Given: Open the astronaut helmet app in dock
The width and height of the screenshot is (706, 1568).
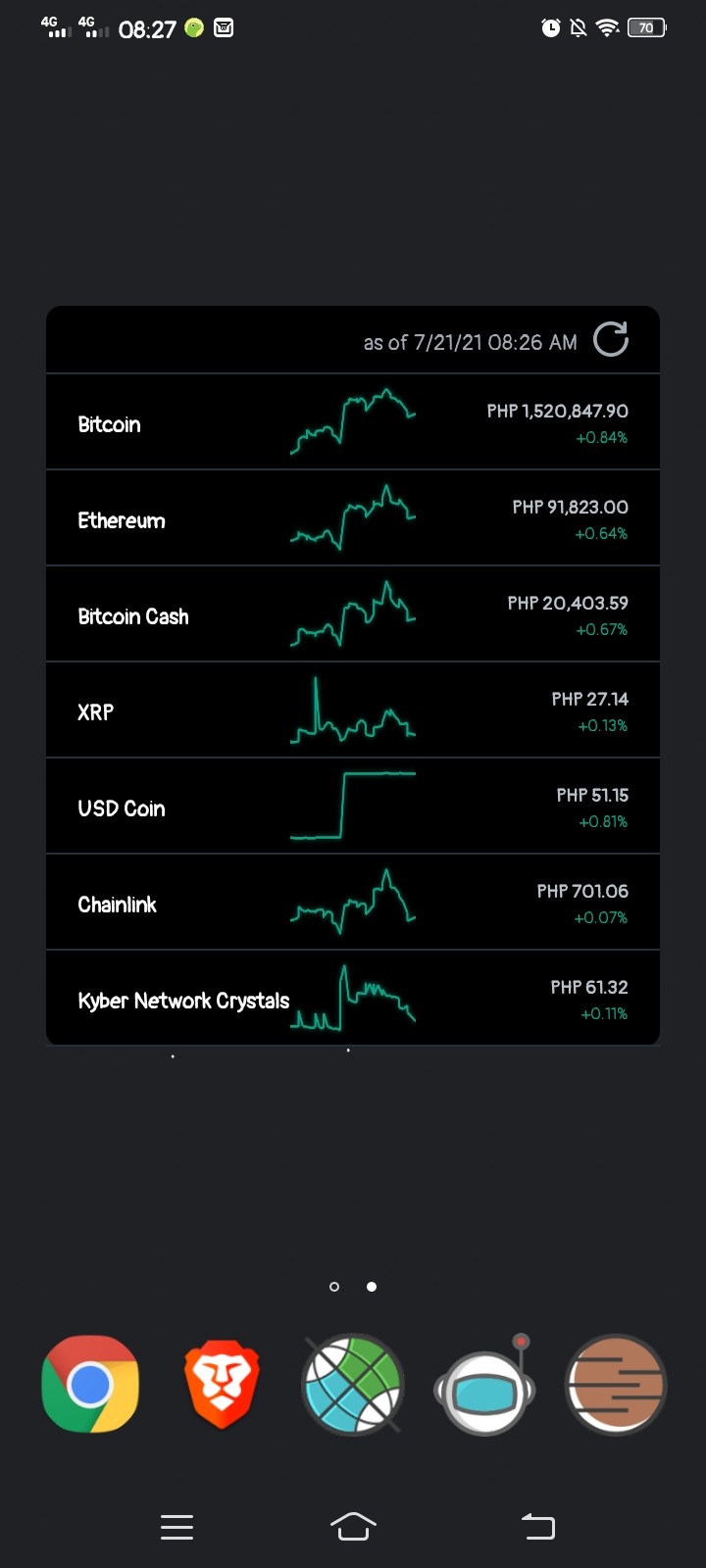Looking at the screenshot, I should pyautogui.click(x=484, y=1384).
